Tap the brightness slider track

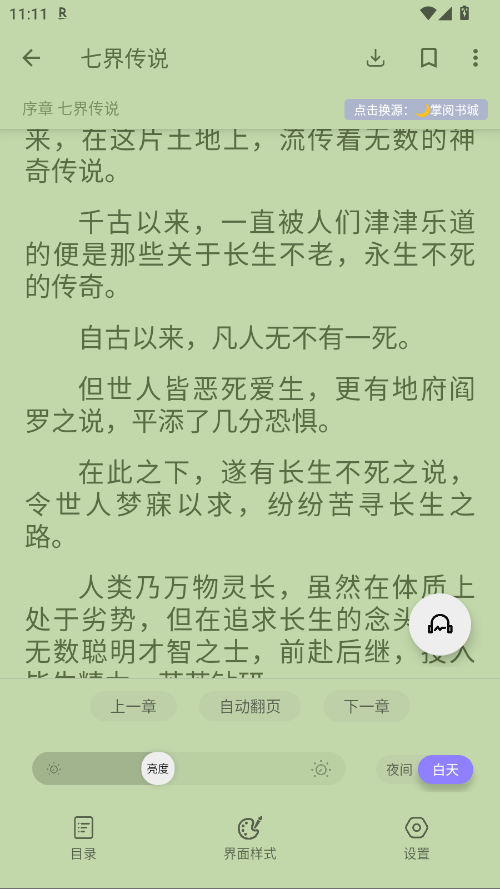189,769
